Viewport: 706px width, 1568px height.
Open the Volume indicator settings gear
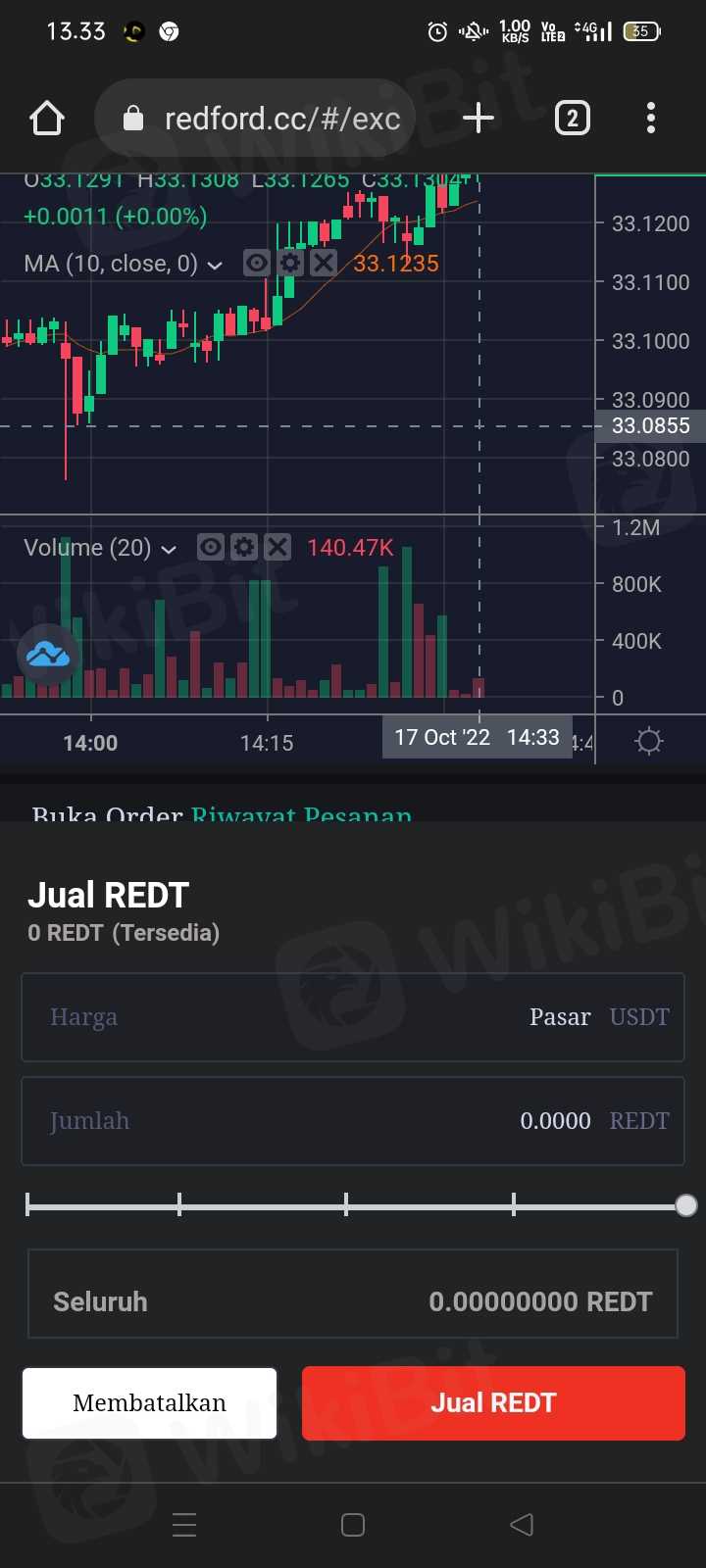click(243, 547)
